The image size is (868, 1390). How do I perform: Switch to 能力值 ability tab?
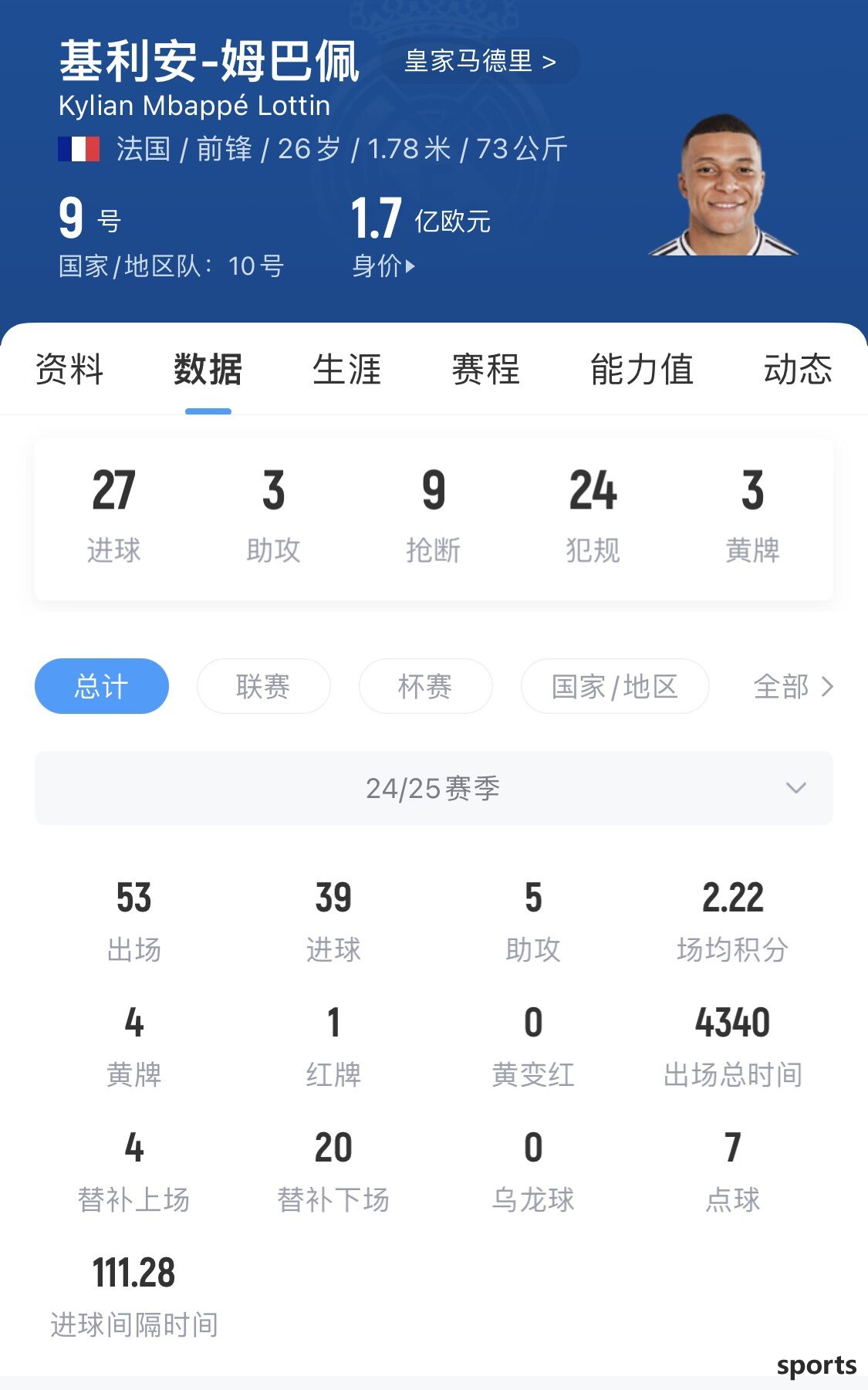point(642,369)
